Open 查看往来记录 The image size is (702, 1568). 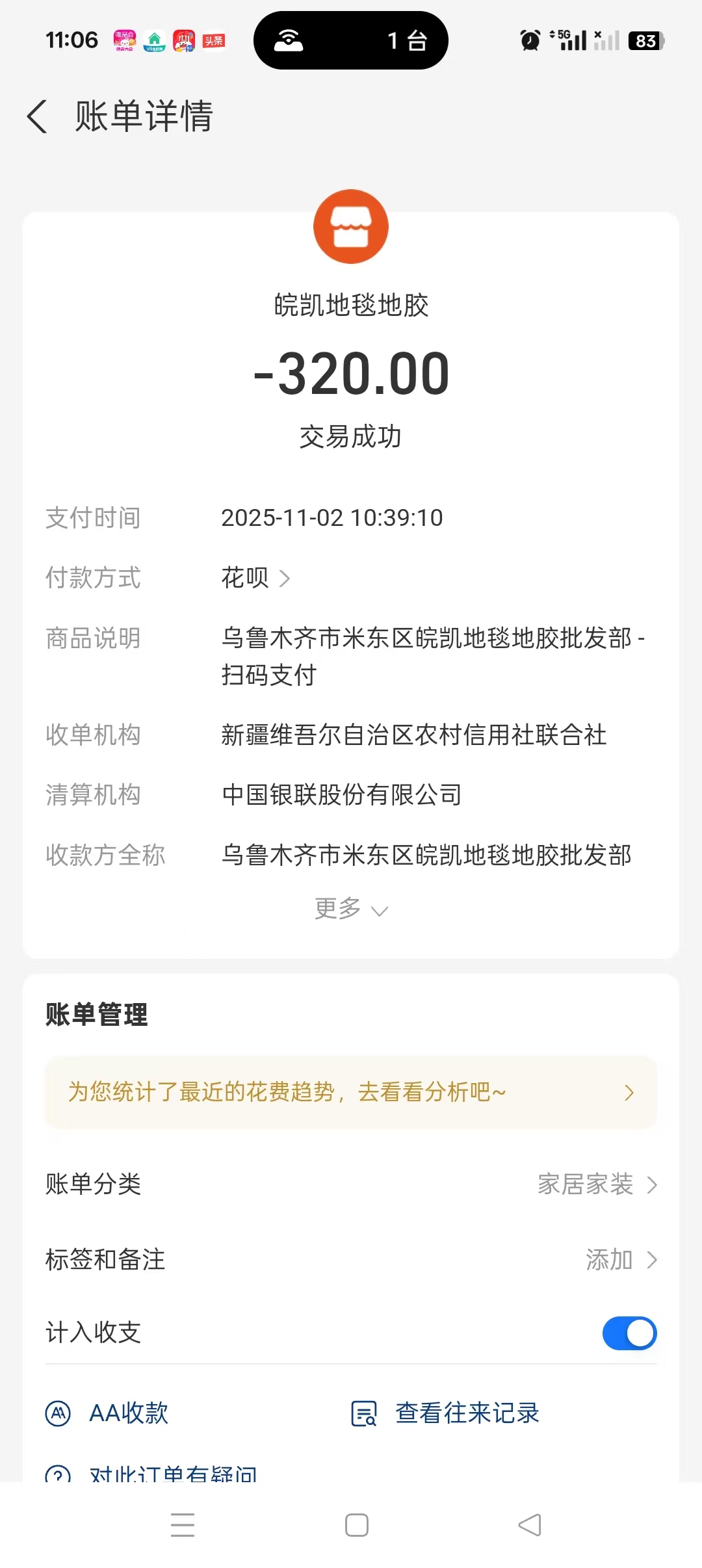[x=446, y=1413]
